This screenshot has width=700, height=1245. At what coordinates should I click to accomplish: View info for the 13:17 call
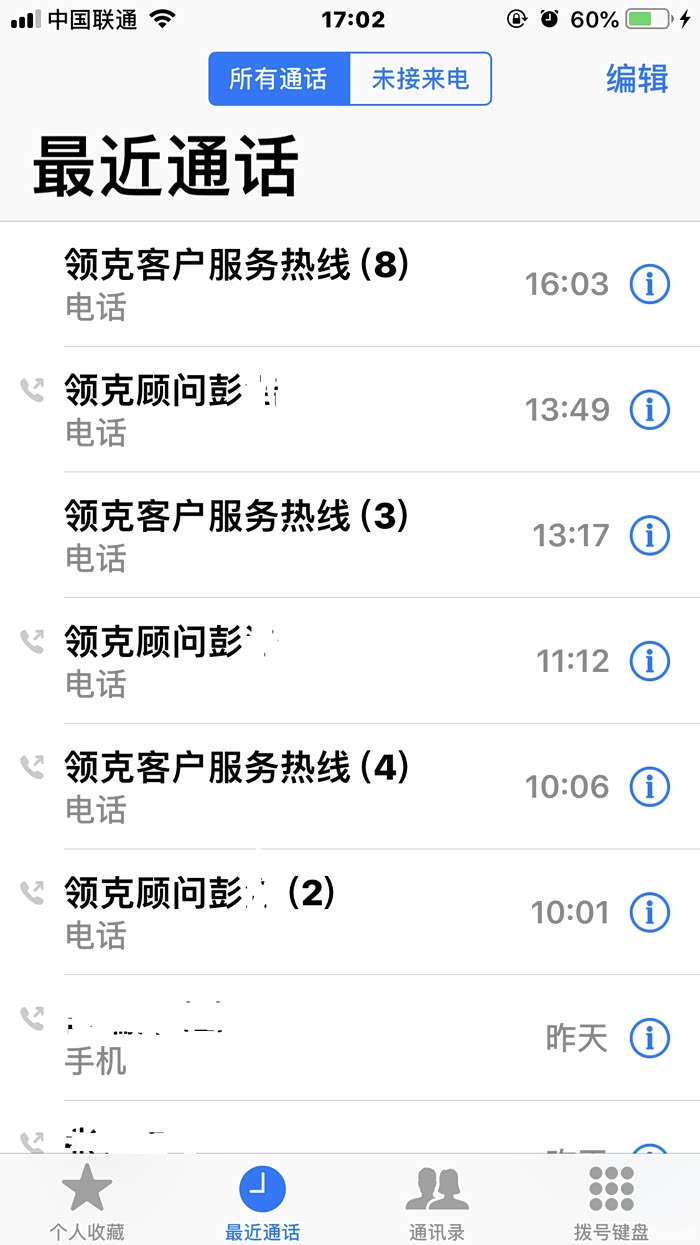click(649, 536)
